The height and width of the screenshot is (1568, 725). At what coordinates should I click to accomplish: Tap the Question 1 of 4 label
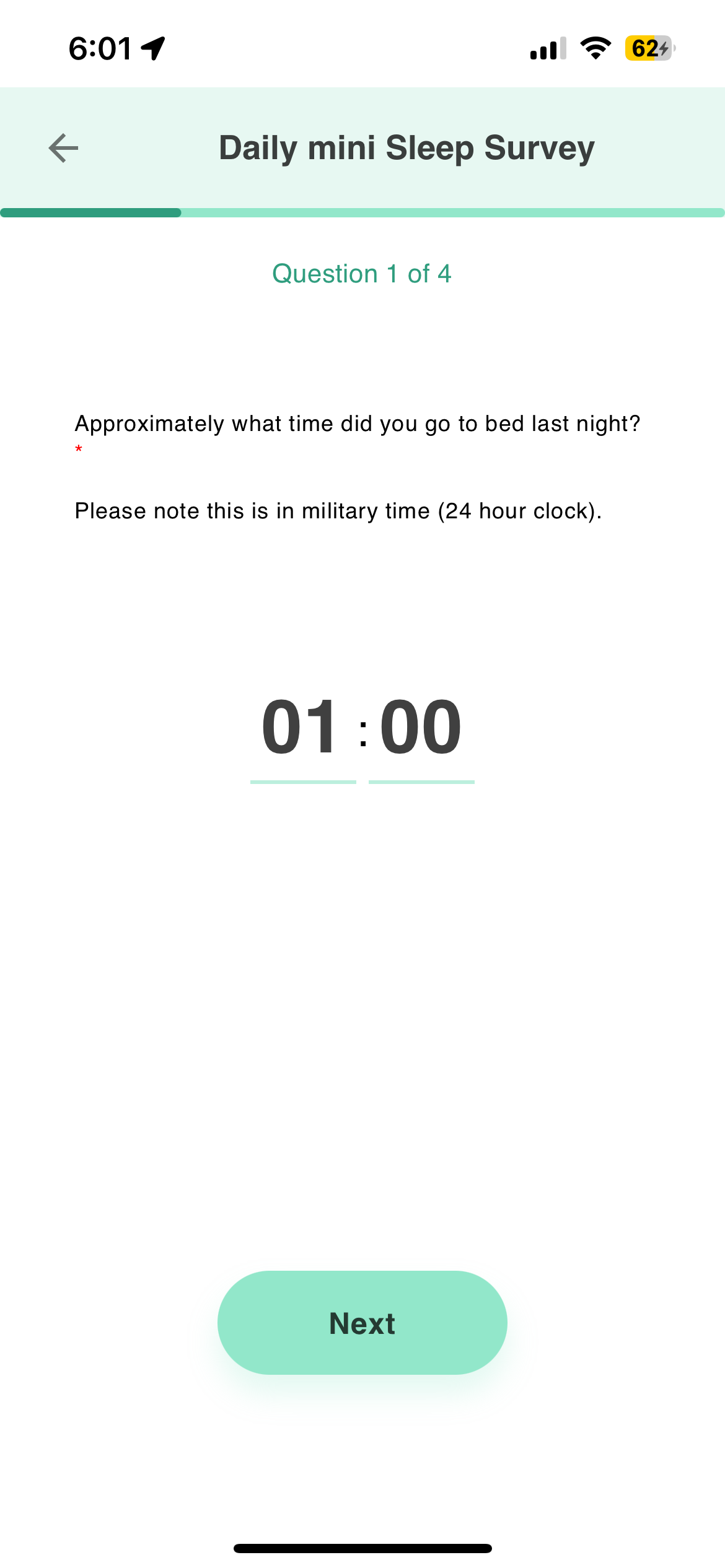click(362, 274)
